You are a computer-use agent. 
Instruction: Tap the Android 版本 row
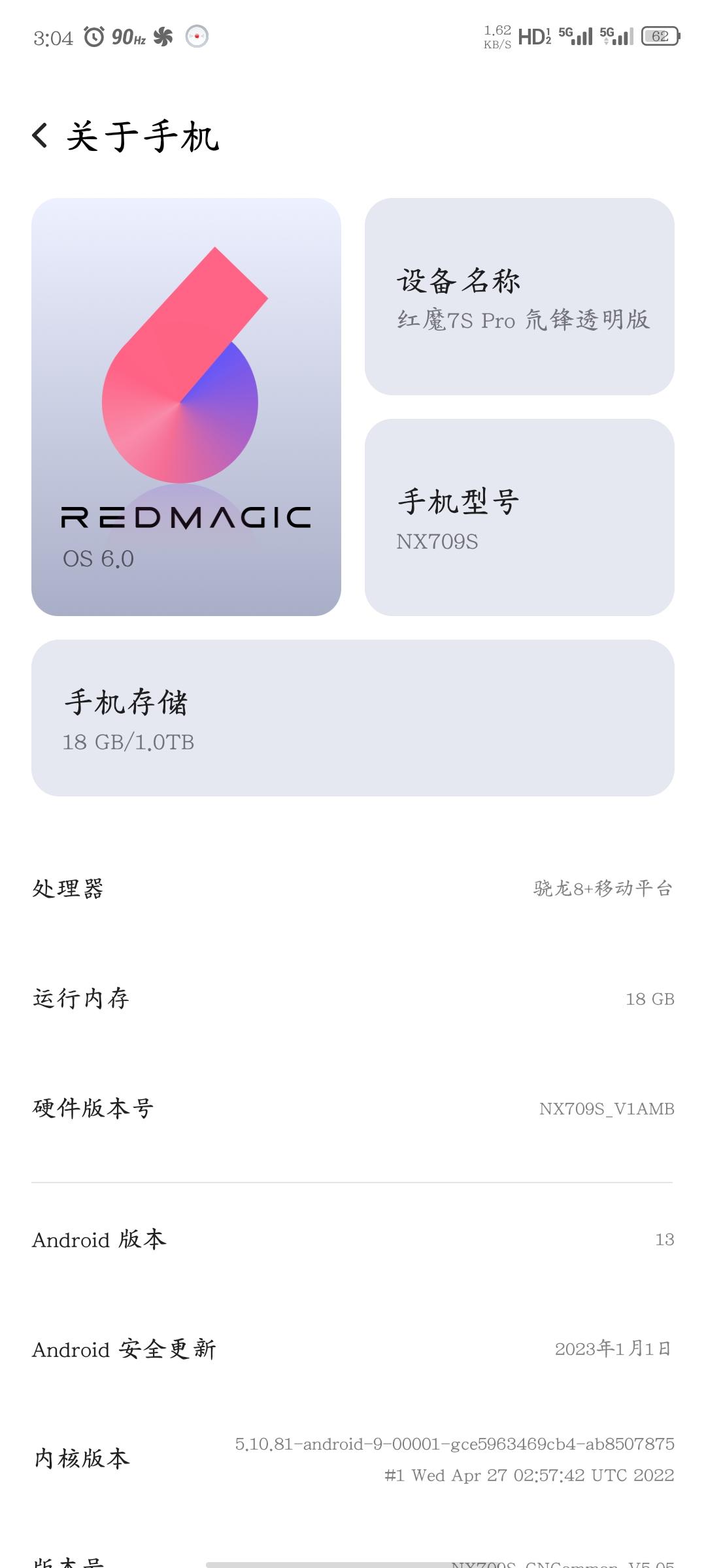pos(353,1239)
